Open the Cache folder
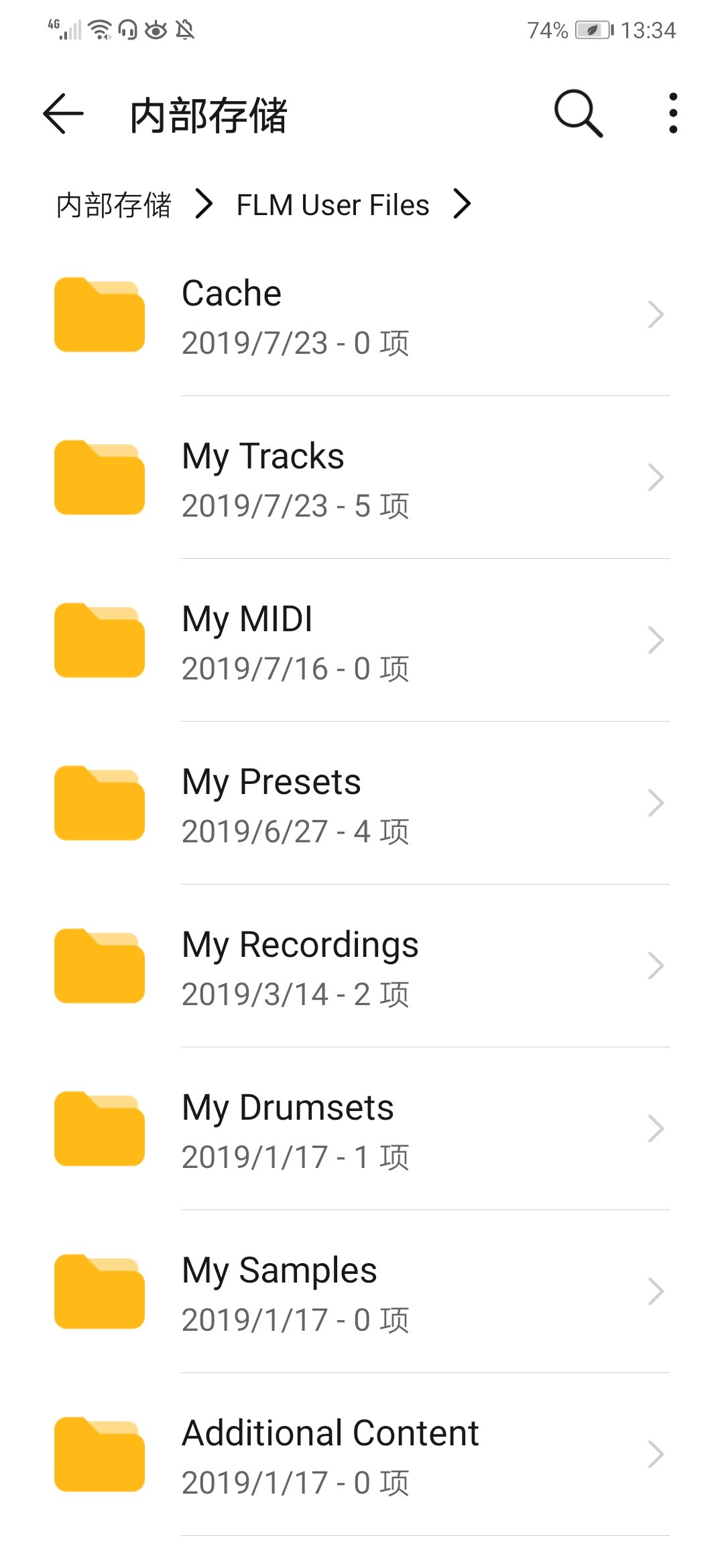The image size is (724, 1568). [362, 315]
